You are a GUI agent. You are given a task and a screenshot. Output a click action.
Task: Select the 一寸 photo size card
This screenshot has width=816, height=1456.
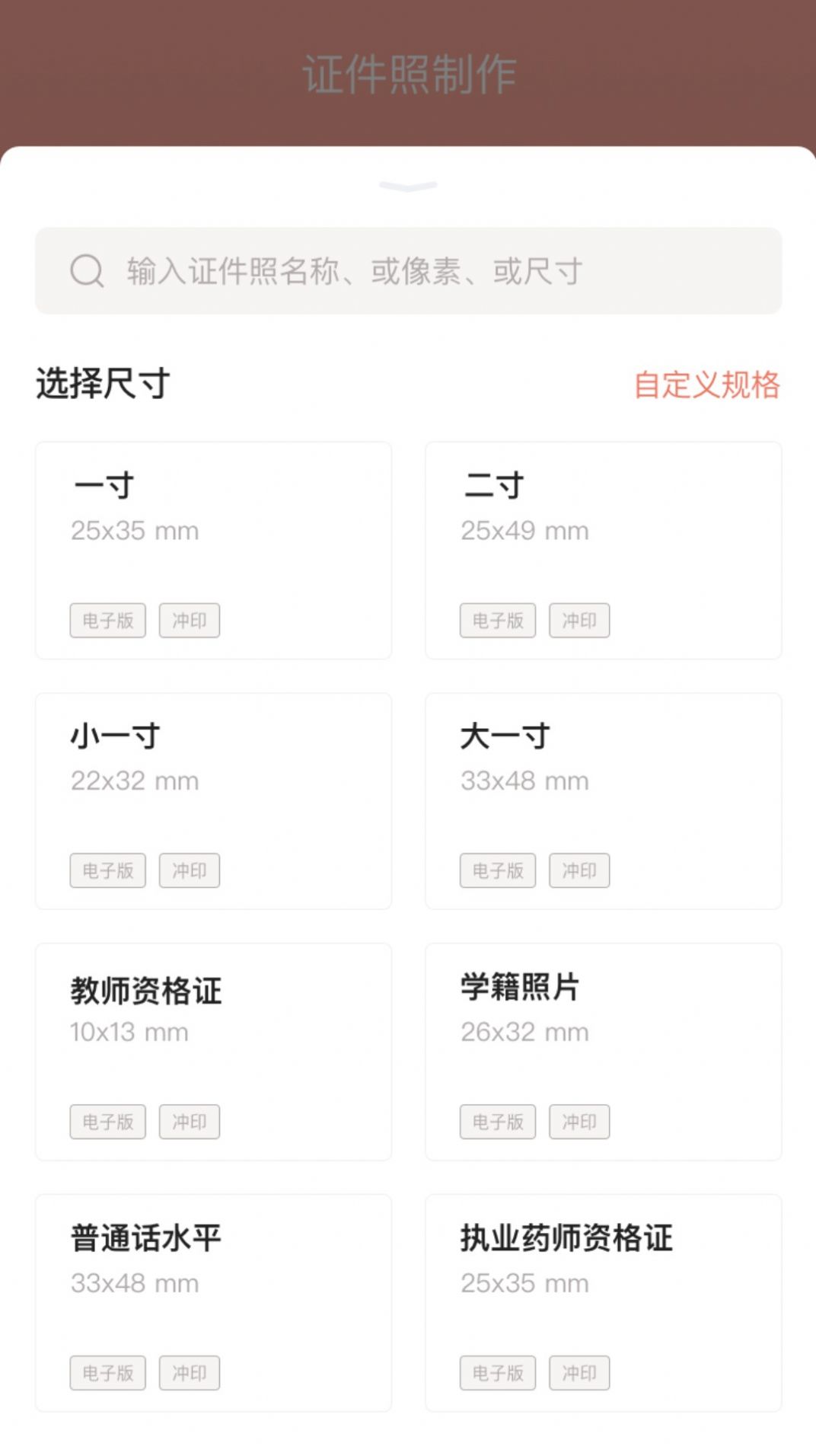pos(213,548)
